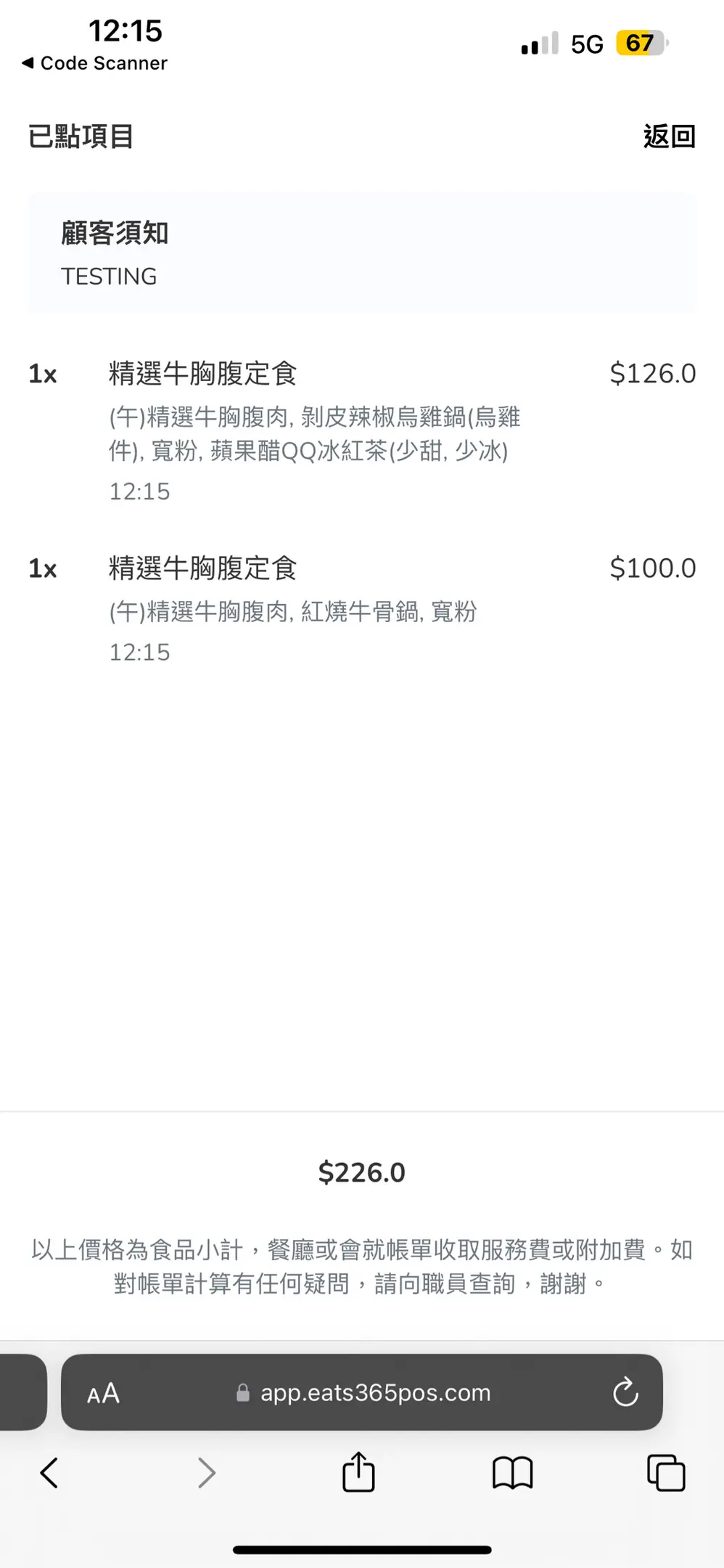The width and height of the screenshot is (724, 1568).
Task: Show all open Safari tabs
Action: pos(666,1473)
